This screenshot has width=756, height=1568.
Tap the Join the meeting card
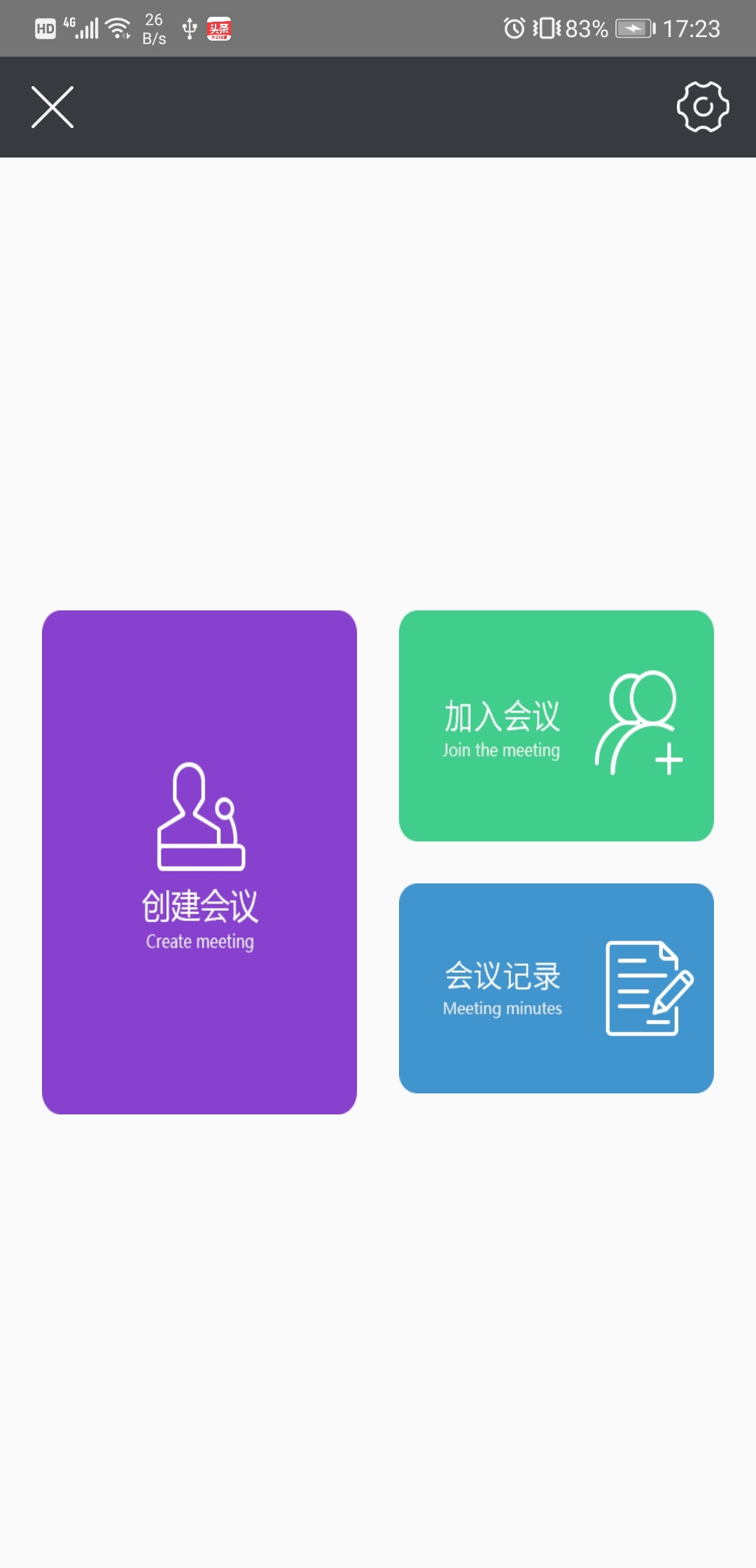click(556, 726)
